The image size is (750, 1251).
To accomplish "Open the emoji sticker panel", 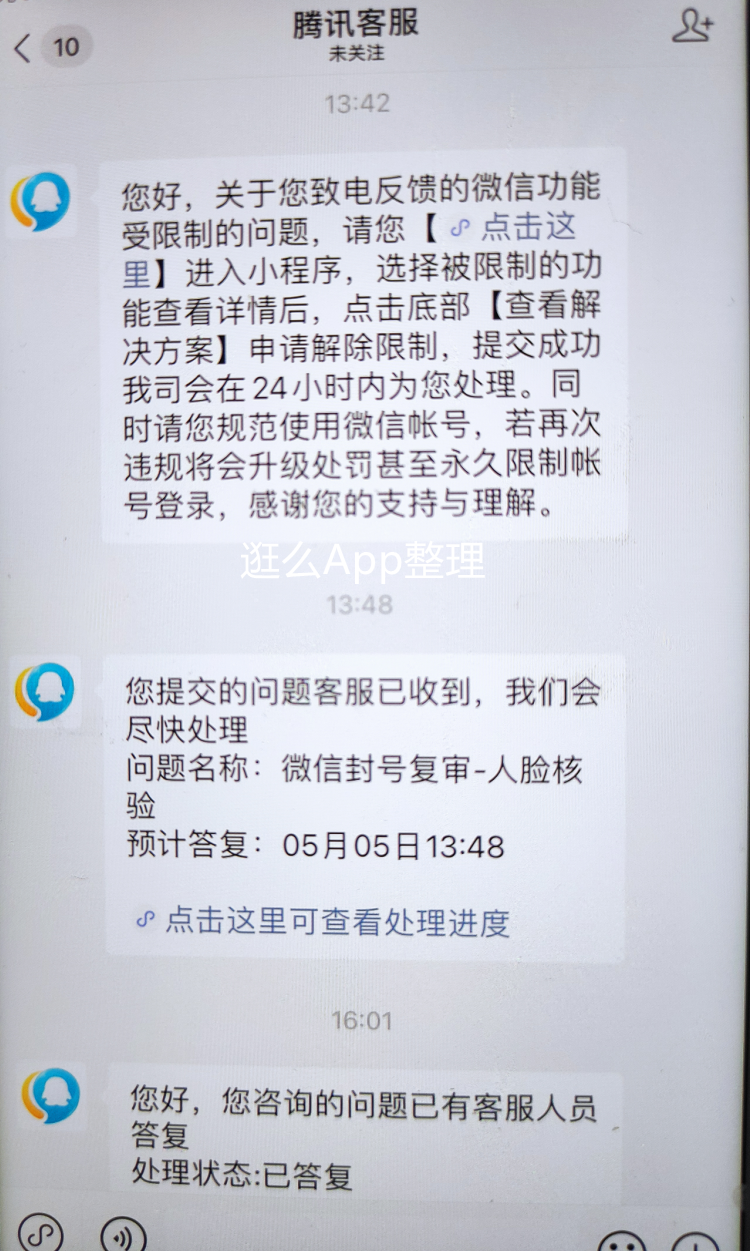I will pyautogui.click(x=622, y=1240).
